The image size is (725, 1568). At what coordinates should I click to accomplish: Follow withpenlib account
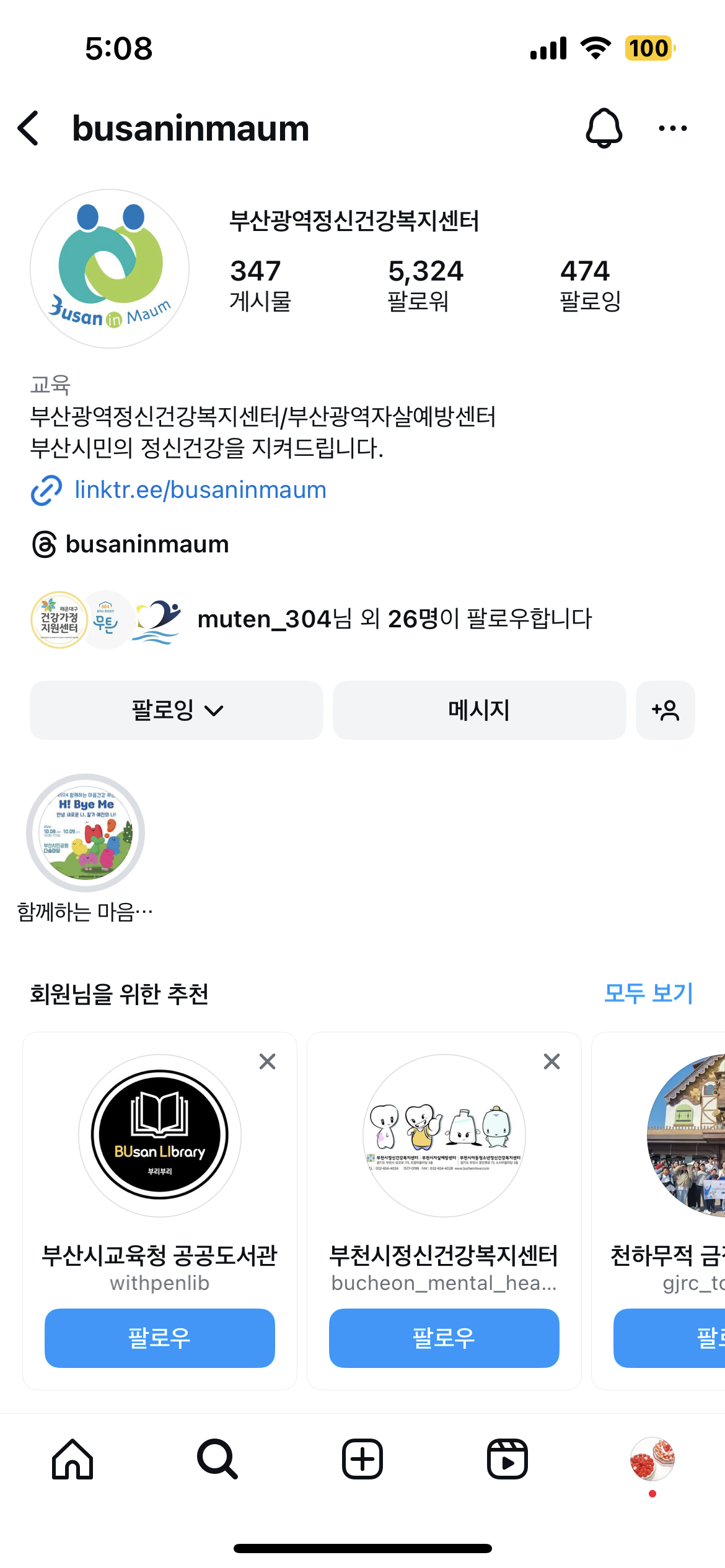159,1338
